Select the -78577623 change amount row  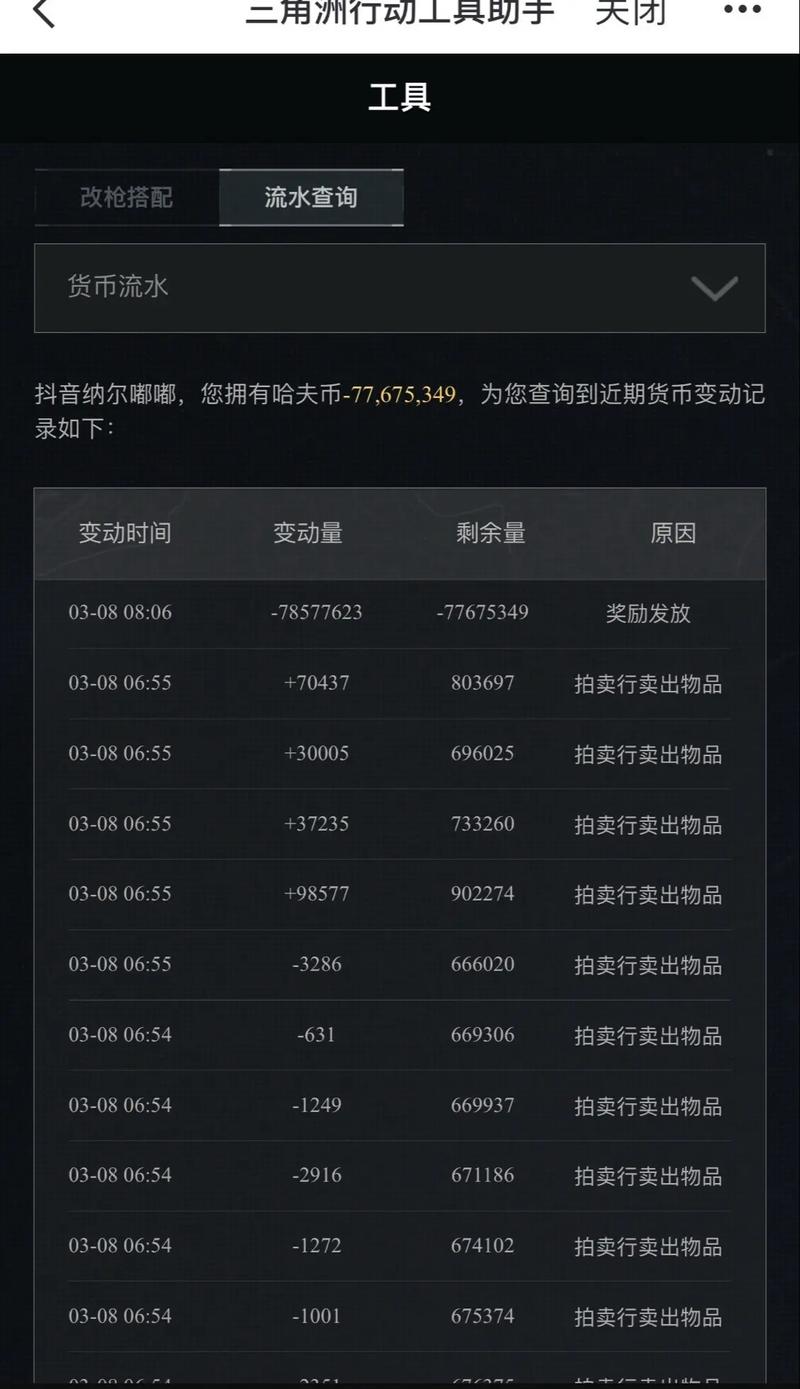pyautogui.click(x=316, y=613)
